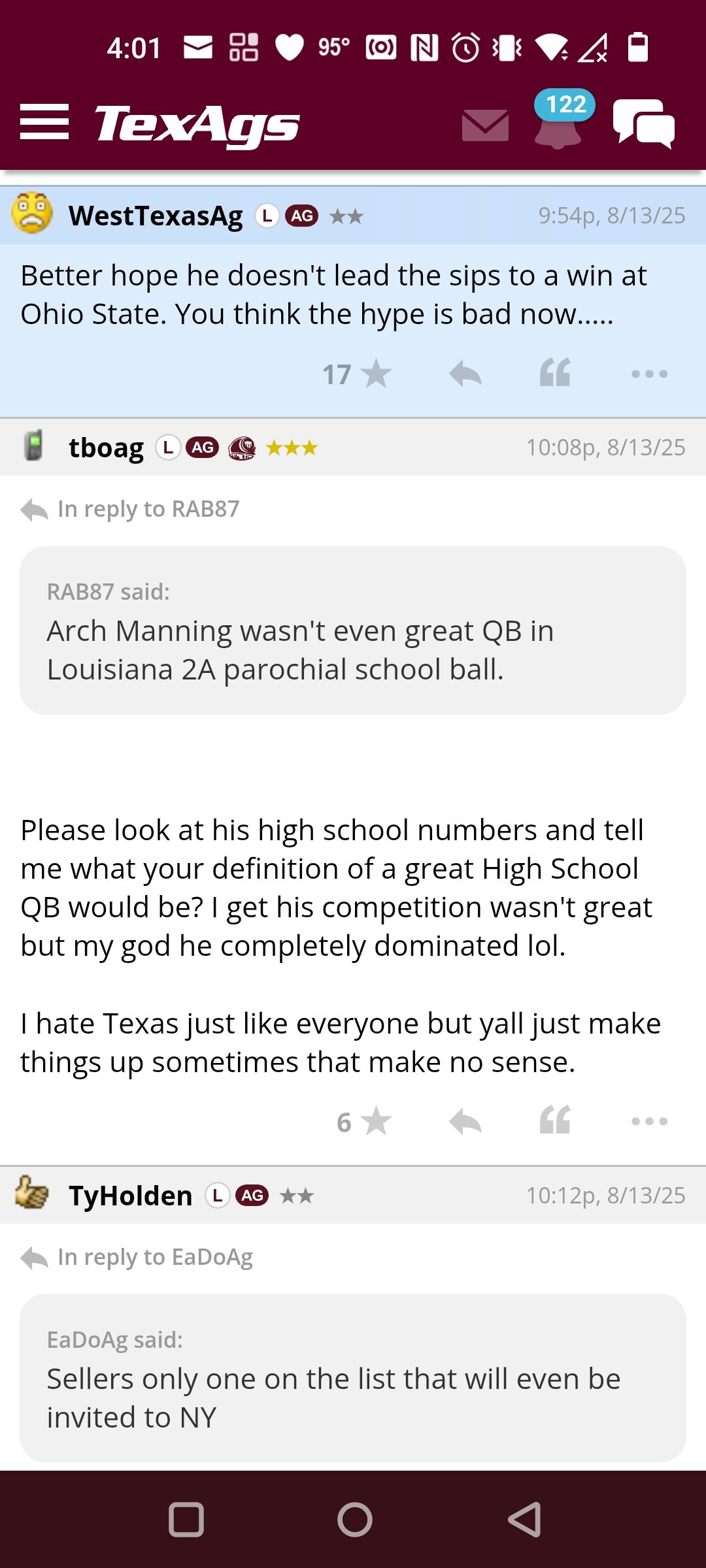Open recent apps with the square button

(x=186, y=1520)
